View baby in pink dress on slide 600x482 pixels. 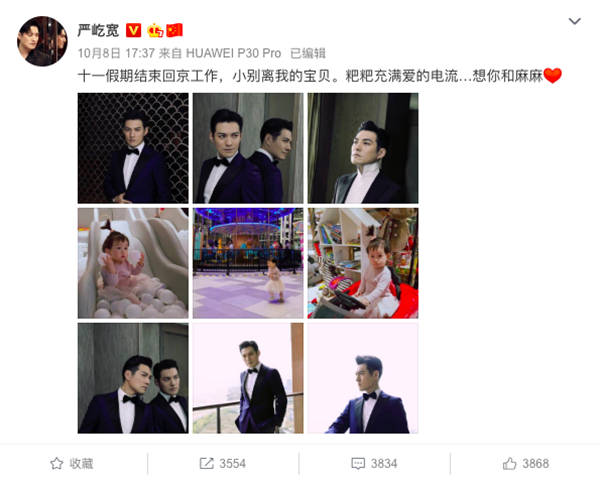pyautogui.click(x=132, y=263)
